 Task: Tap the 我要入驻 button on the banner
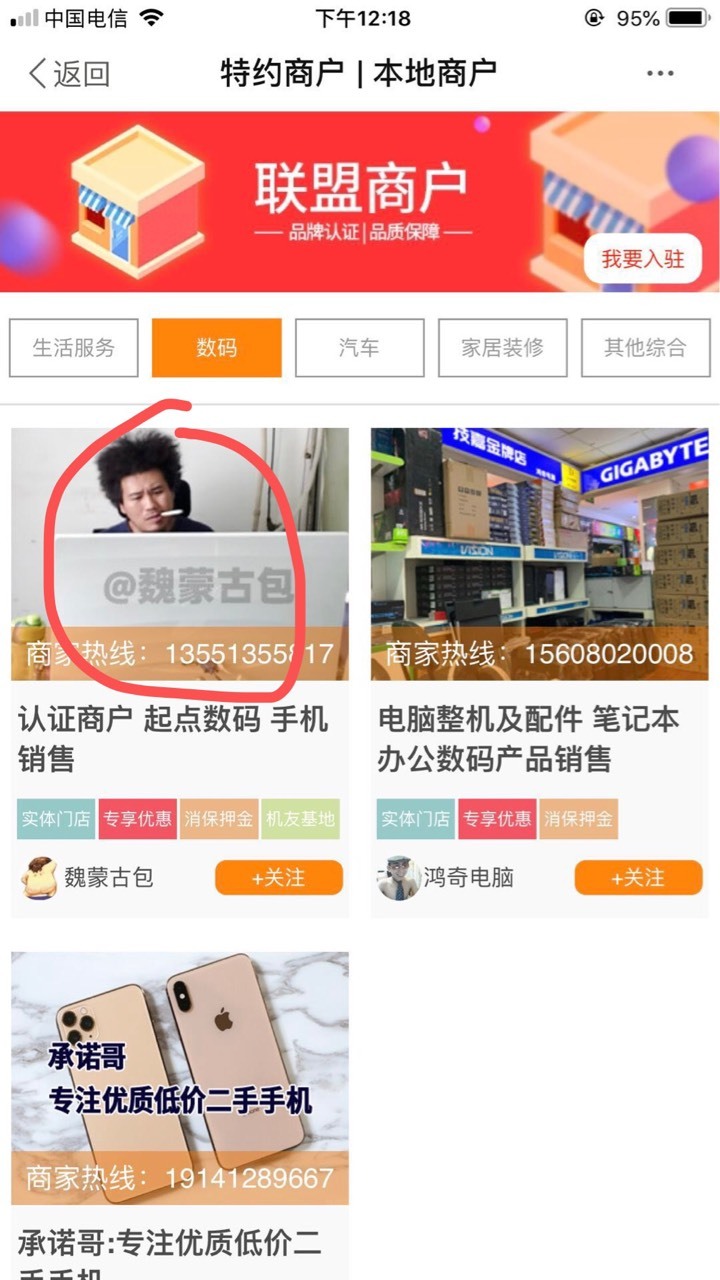[x=642, y=259]
